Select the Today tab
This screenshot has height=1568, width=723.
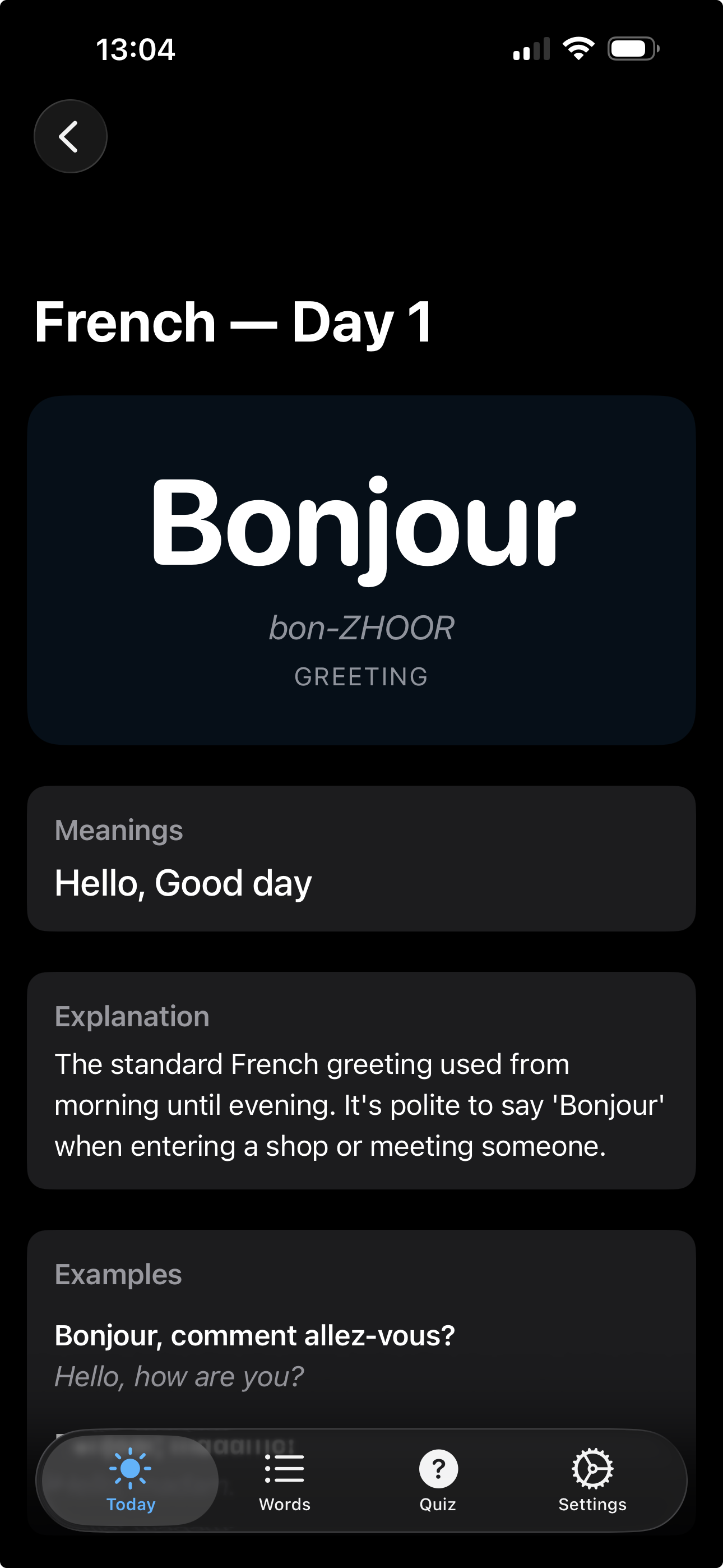[x=131, y=1481]
